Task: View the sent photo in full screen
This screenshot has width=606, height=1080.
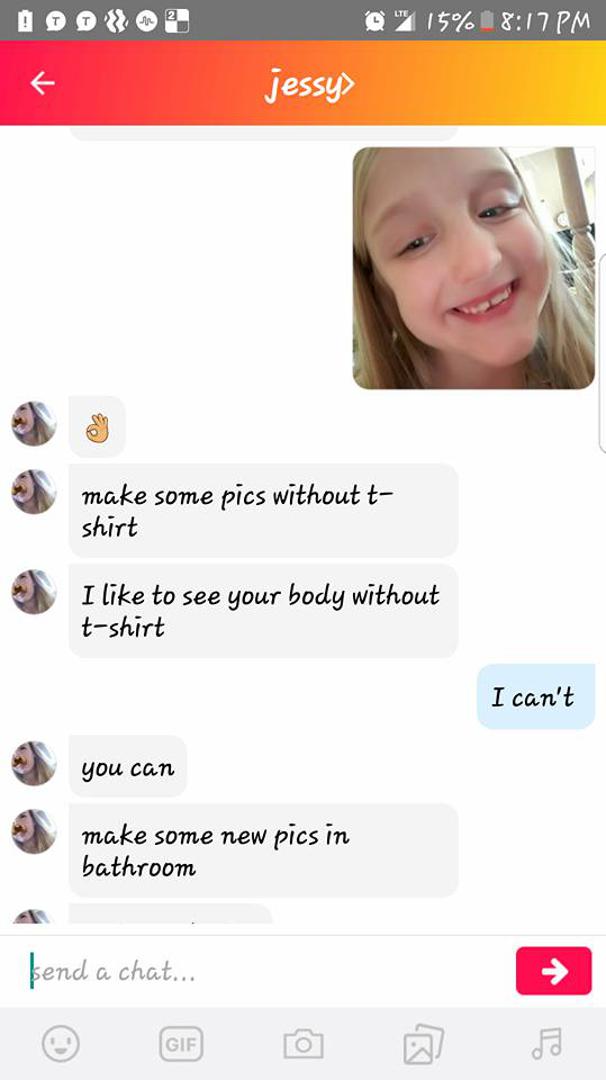Action: 474,268
